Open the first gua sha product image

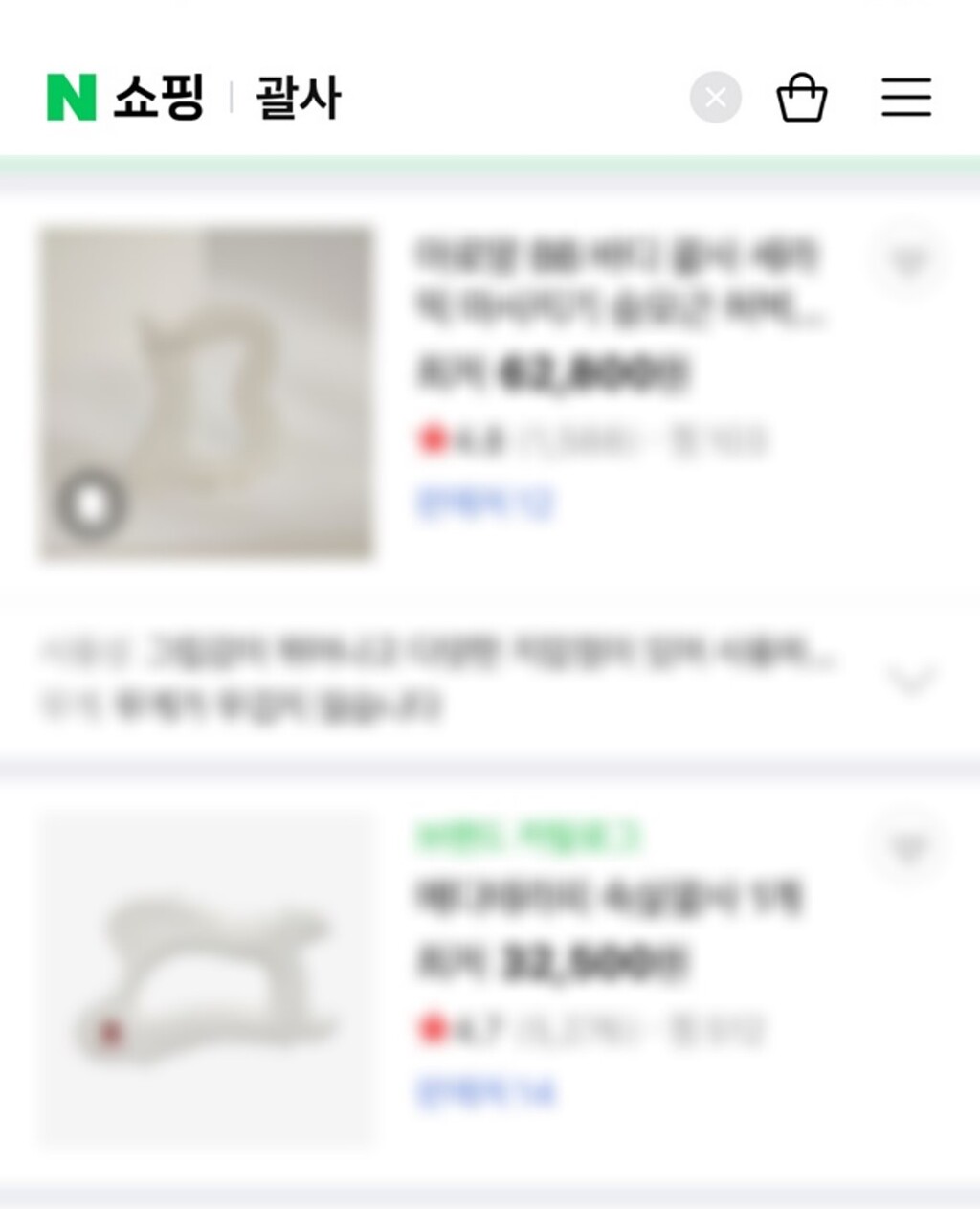(x=206, y=392)
